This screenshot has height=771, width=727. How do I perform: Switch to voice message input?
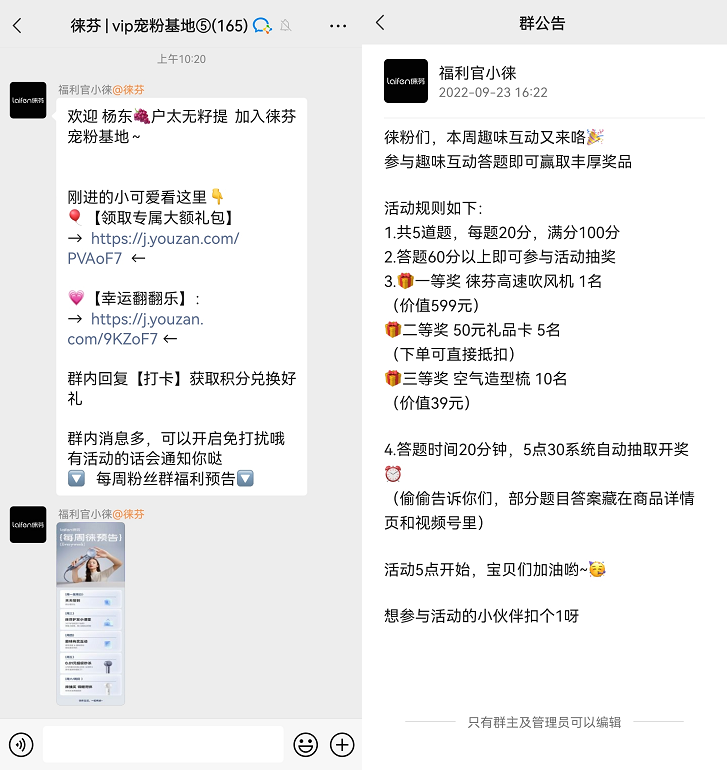pos(20,744)
